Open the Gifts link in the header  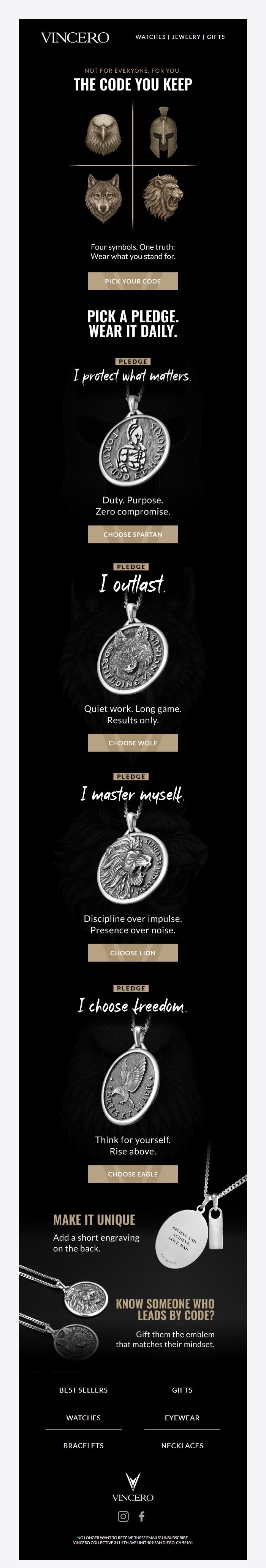[x=215, y=37]
